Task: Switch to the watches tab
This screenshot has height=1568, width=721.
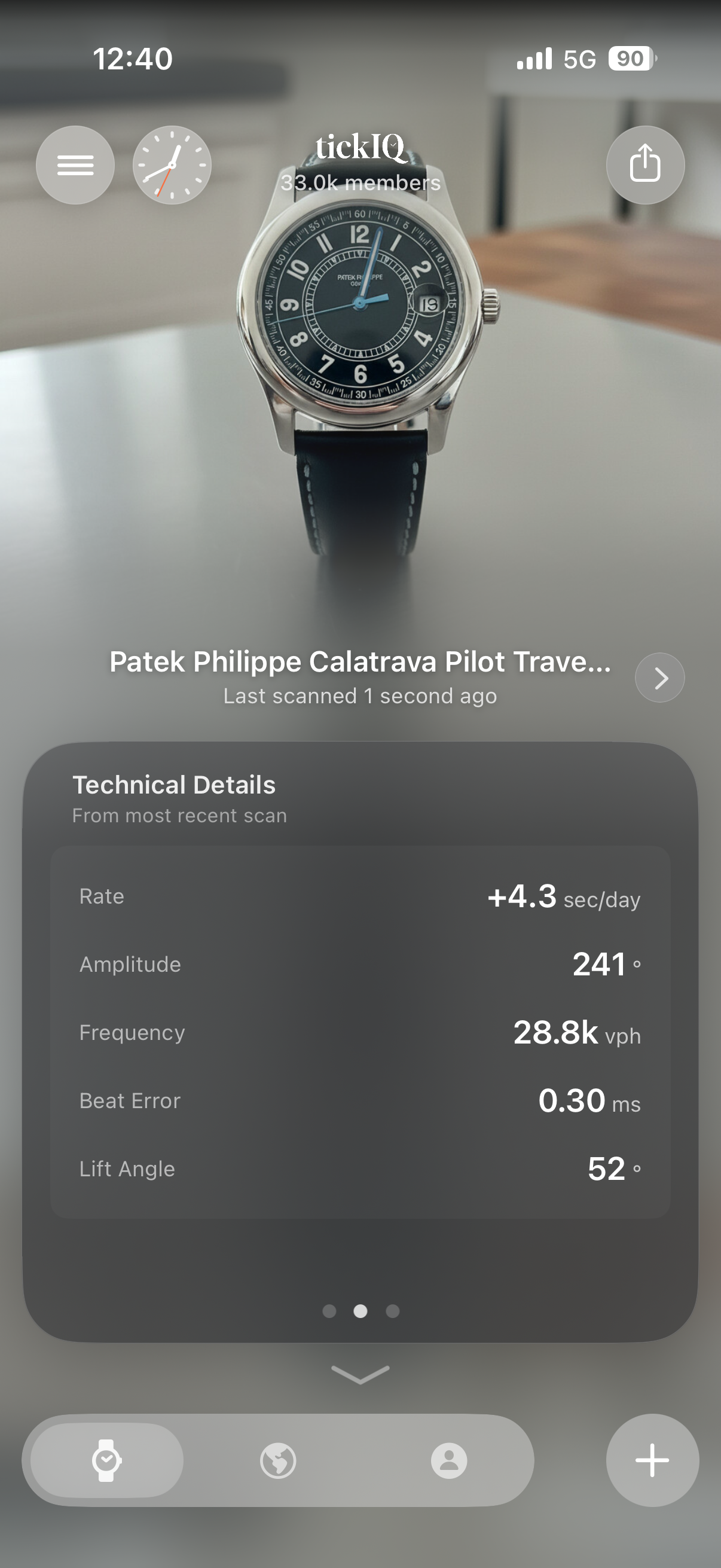Action: click(107, 1460)
